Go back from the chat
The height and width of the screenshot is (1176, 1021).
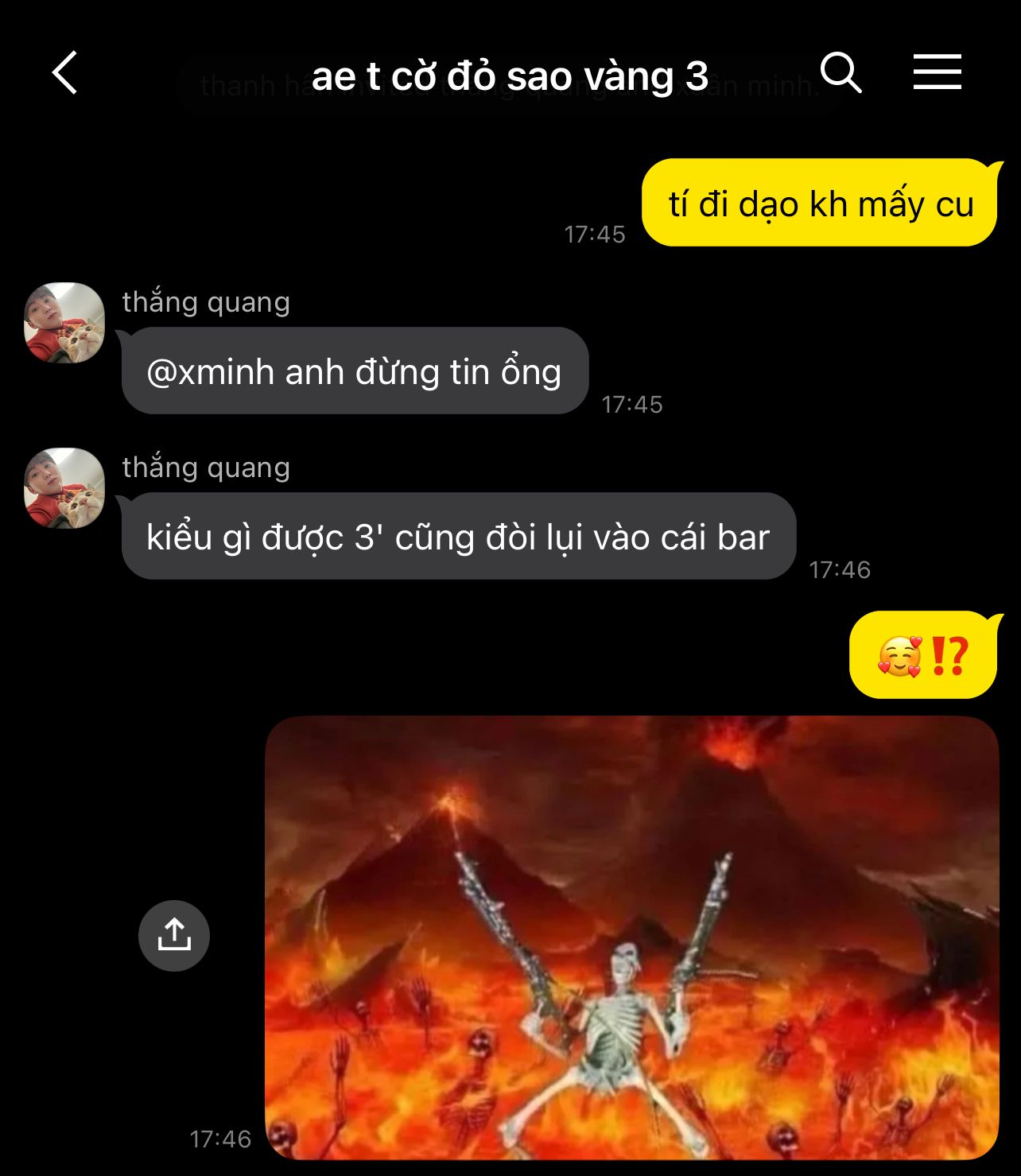point(65,73)
